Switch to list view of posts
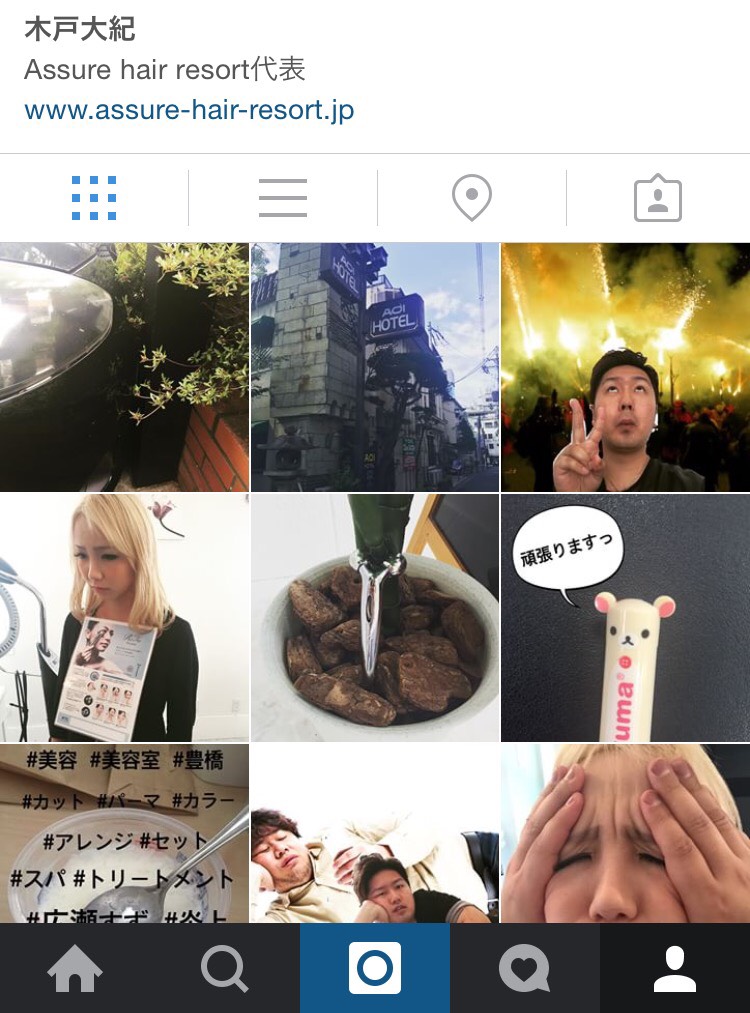This screenshot has width=750, height=1013. (x=282, y=198)
